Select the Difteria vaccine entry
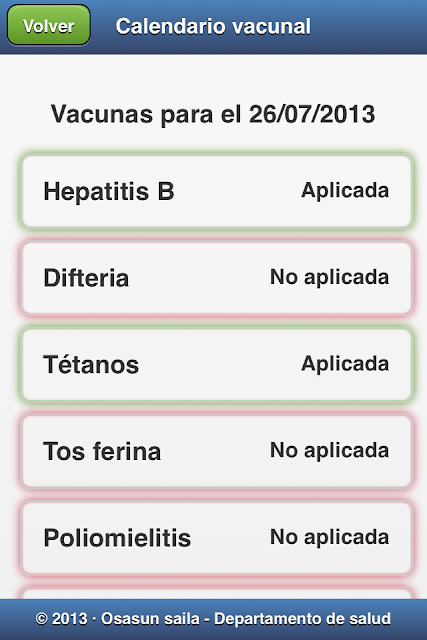Viewport: 427px width, 640px height. tap(217, 278)
